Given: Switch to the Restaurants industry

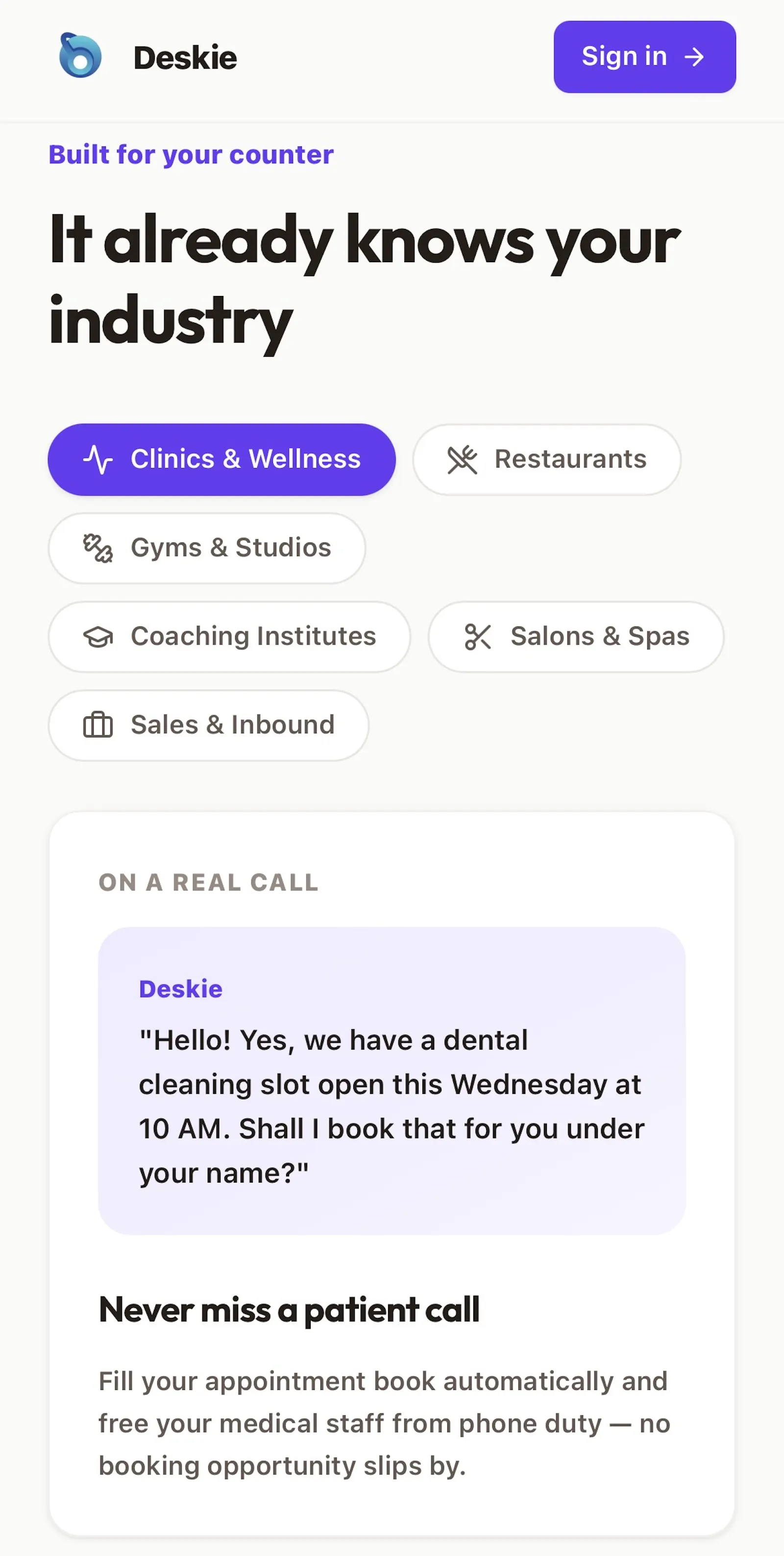Looking at the screenshot, I should coord(547,459).
